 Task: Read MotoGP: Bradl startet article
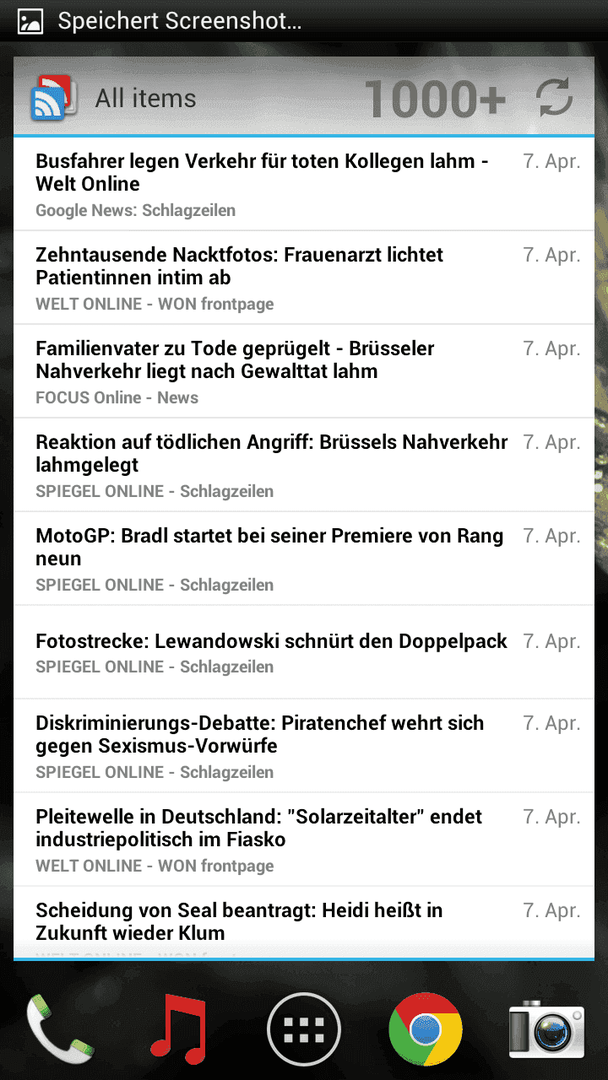click(304, 559)
